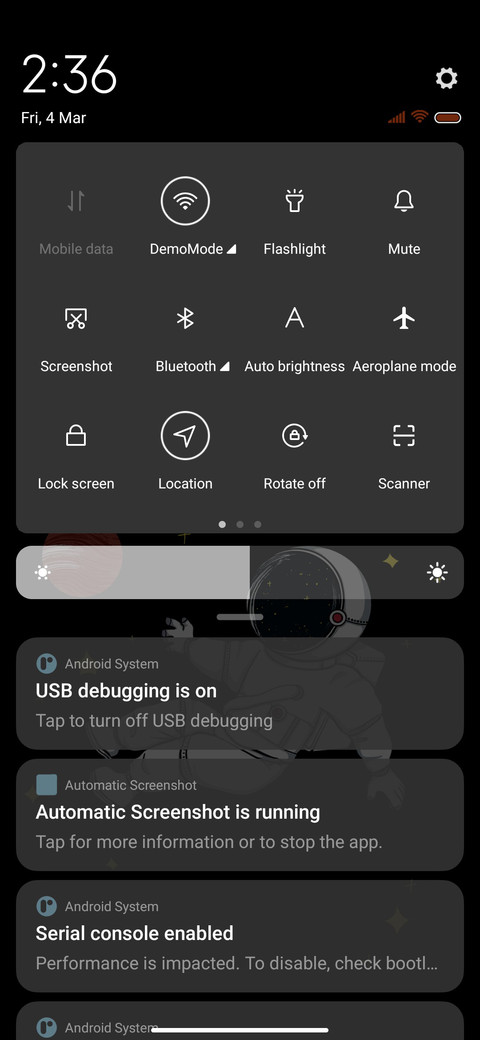Toggle the DemoMode Wi-Fi tile

pyautogui.click(x=185, y=200)
